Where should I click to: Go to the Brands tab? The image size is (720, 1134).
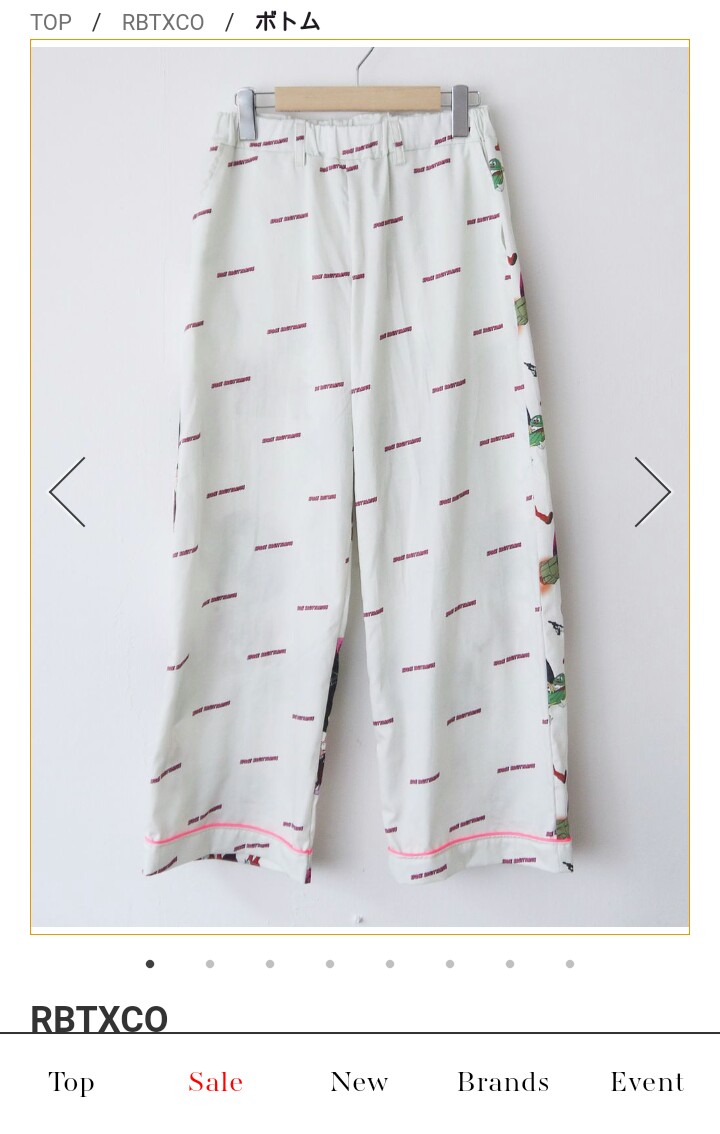[x=503, y=1082]
